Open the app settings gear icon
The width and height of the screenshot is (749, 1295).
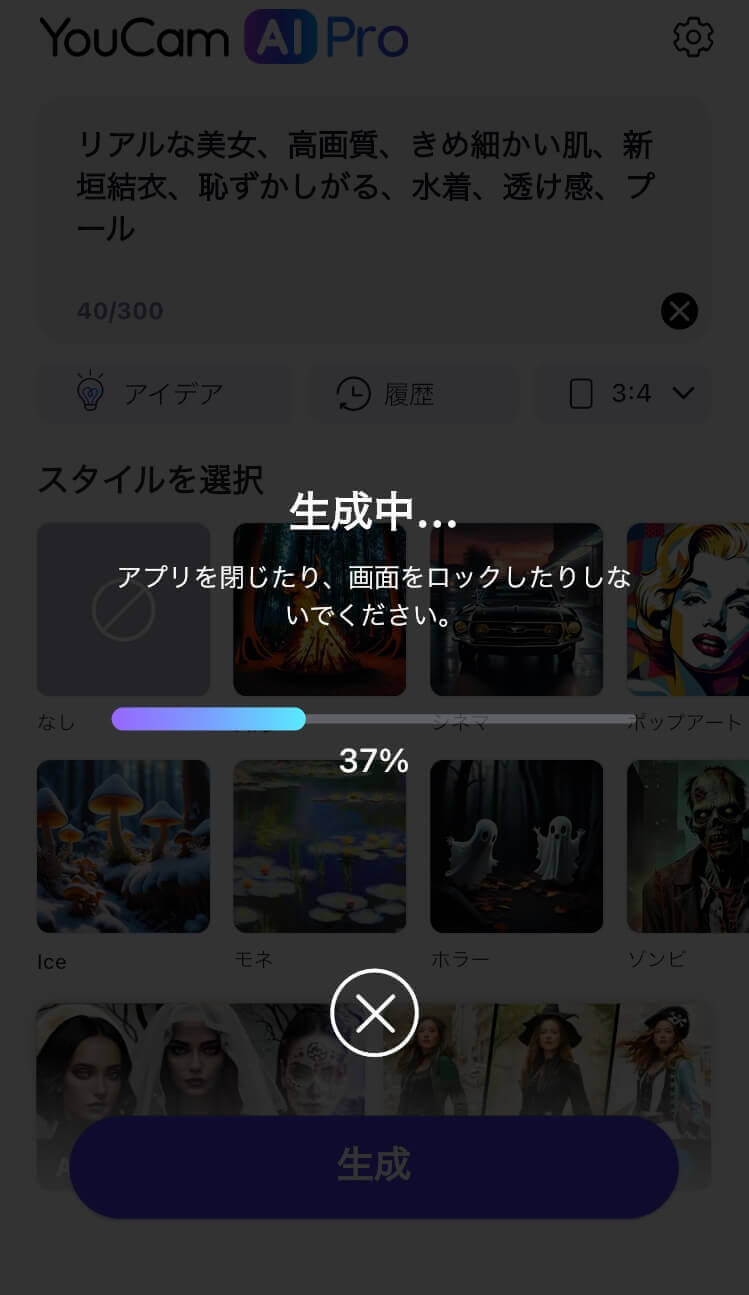[x=694, y=37]
